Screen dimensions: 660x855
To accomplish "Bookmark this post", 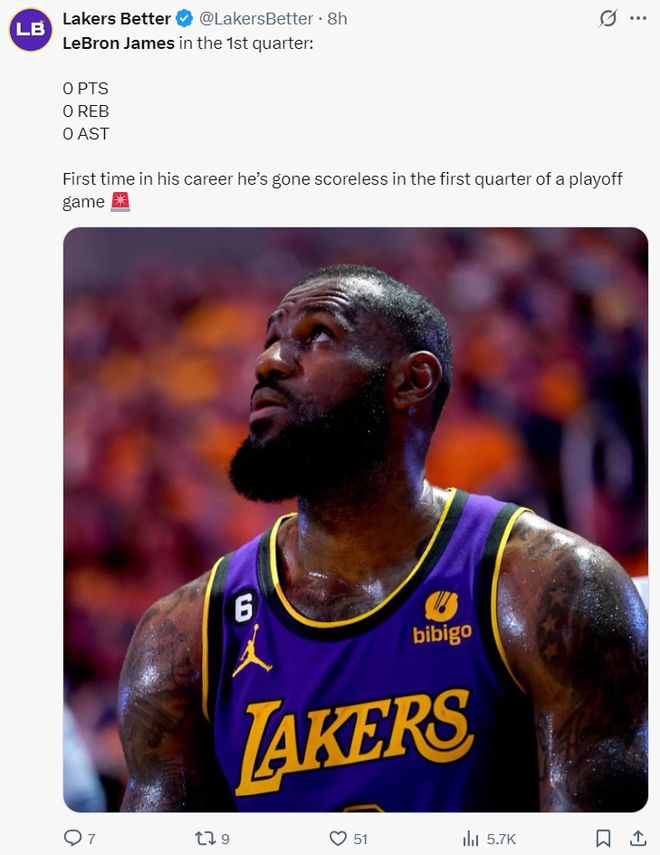I will click(603, 838).
